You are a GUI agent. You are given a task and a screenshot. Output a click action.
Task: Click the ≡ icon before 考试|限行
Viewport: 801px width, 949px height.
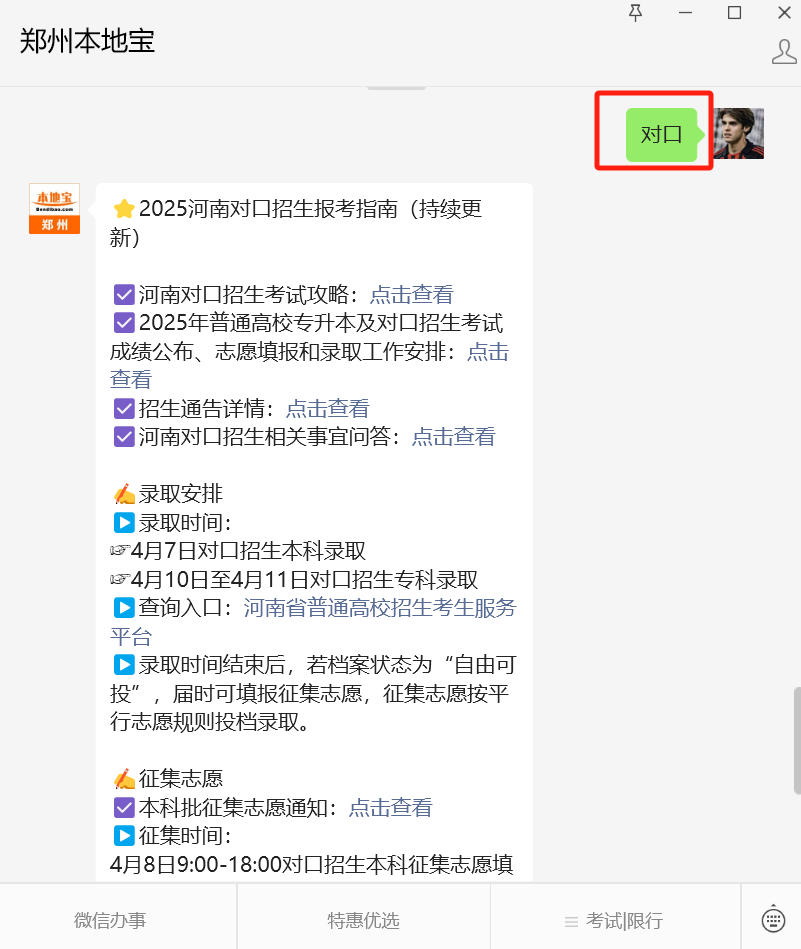pos(571,921)
